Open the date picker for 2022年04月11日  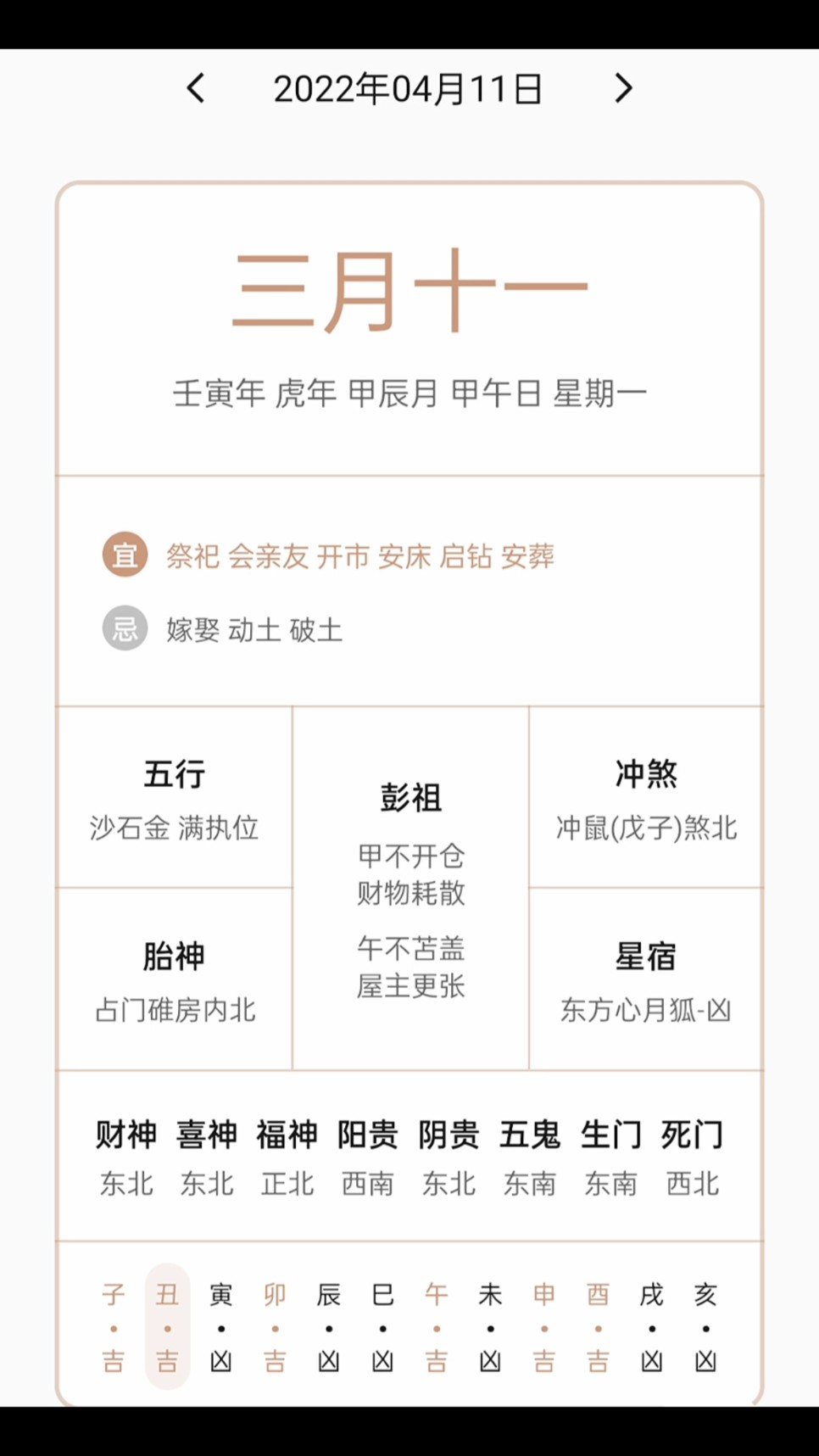pos(408,89)
